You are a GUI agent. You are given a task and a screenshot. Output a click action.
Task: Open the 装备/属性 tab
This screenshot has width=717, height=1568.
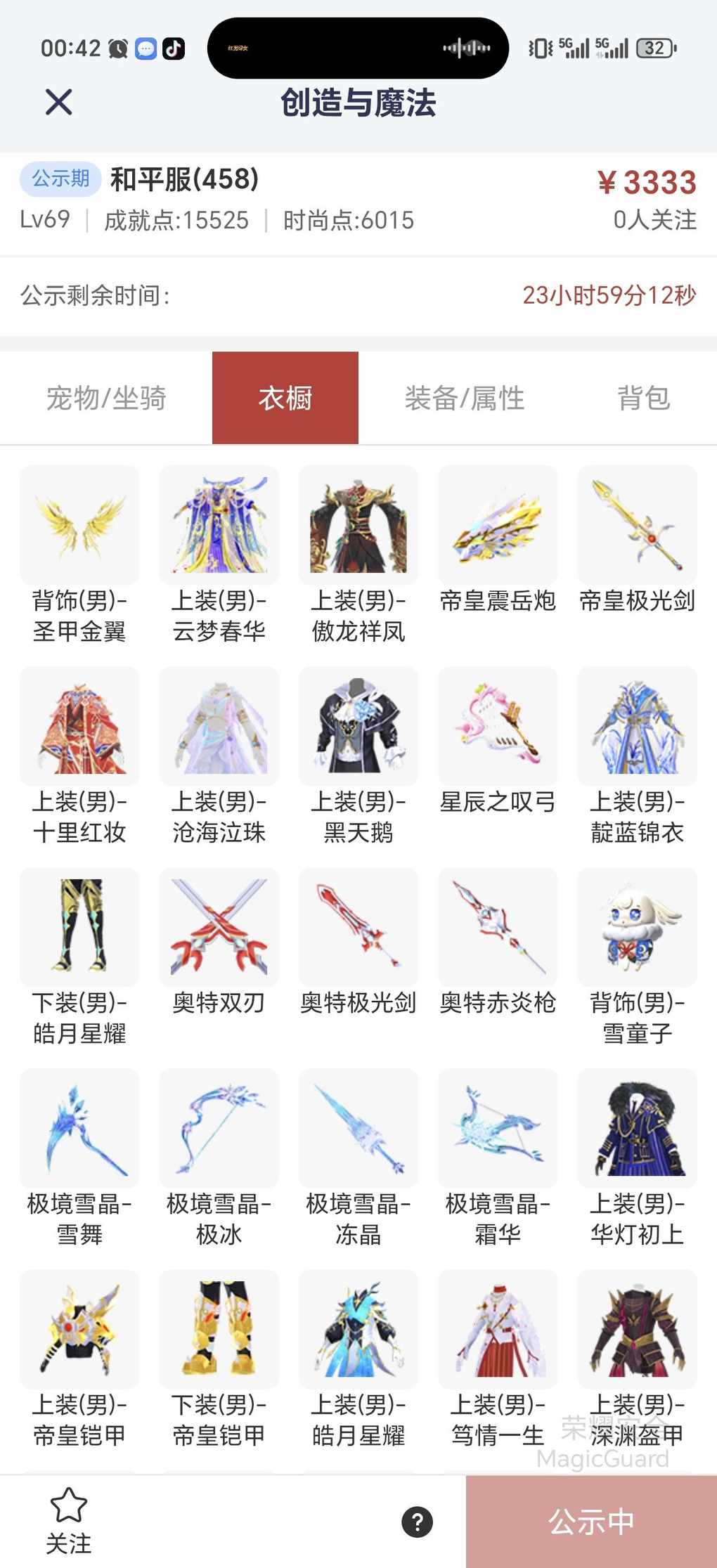coord(464,399)
